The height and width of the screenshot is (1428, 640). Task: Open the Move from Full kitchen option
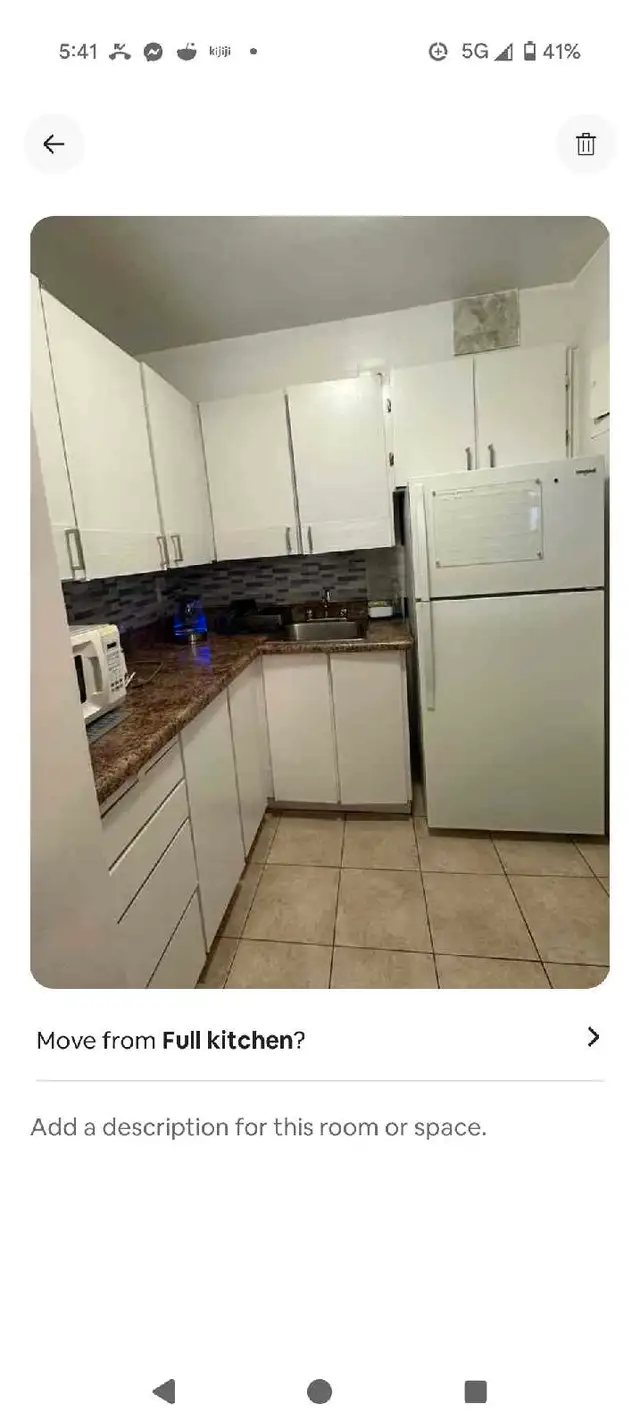coord(319,1039)
